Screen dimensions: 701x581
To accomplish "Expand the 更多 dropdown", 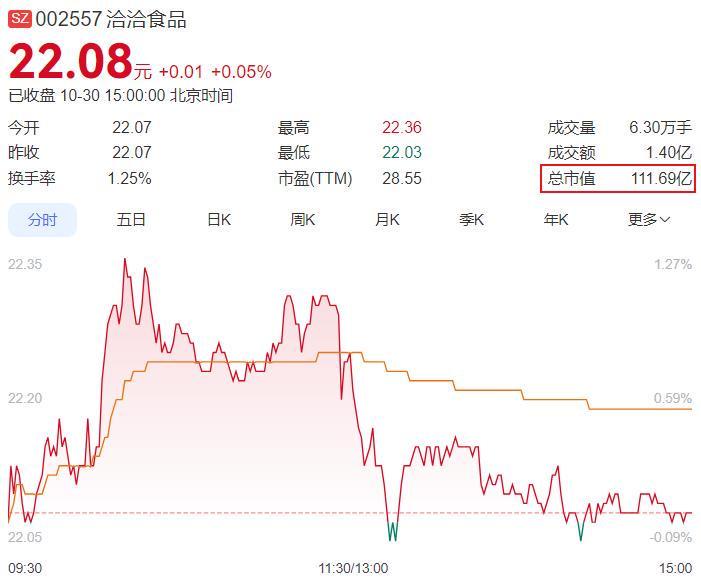I will (648, 220).
